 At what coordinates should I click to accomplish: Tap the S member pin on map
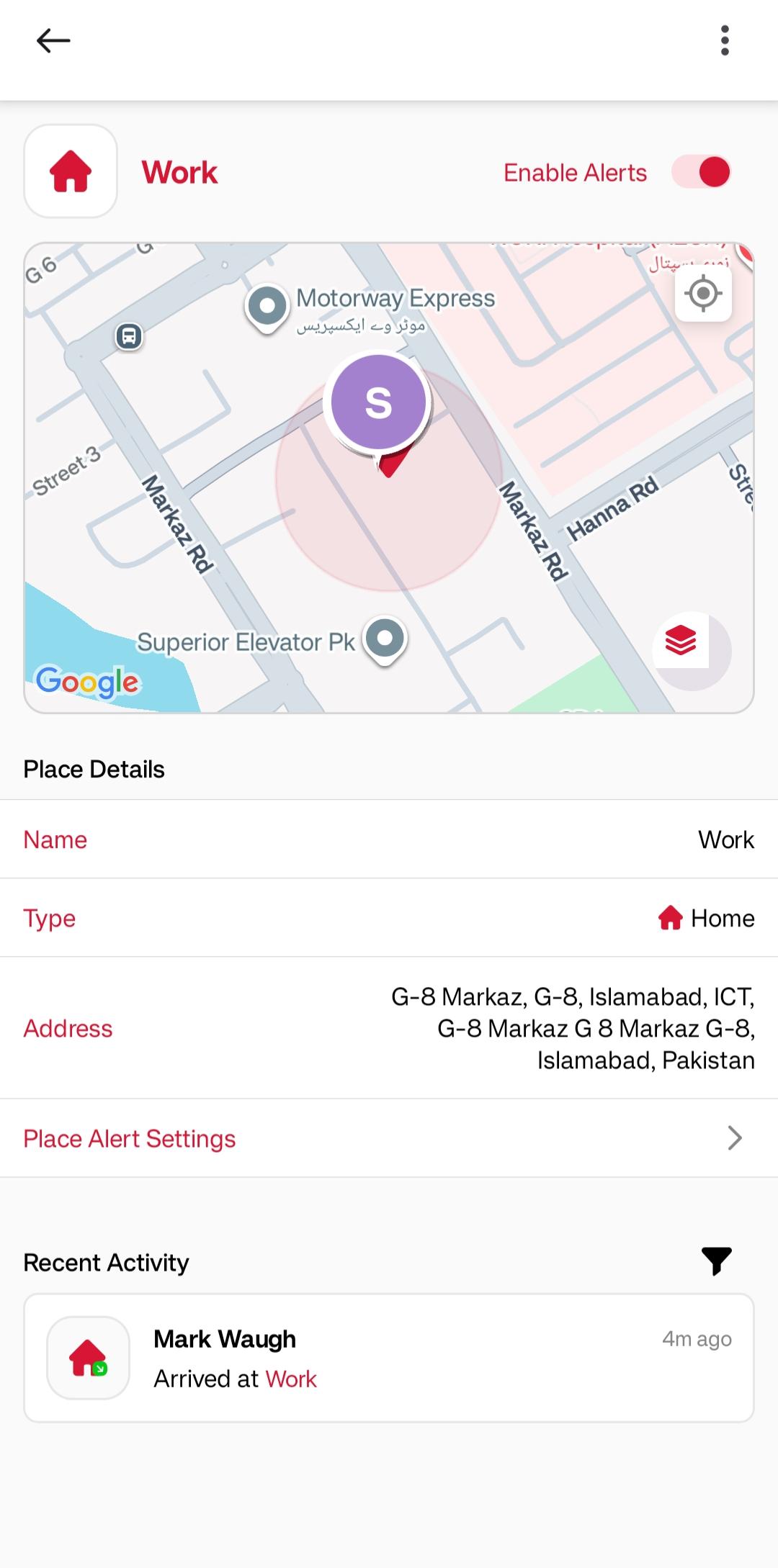click(x=378, y=403)
